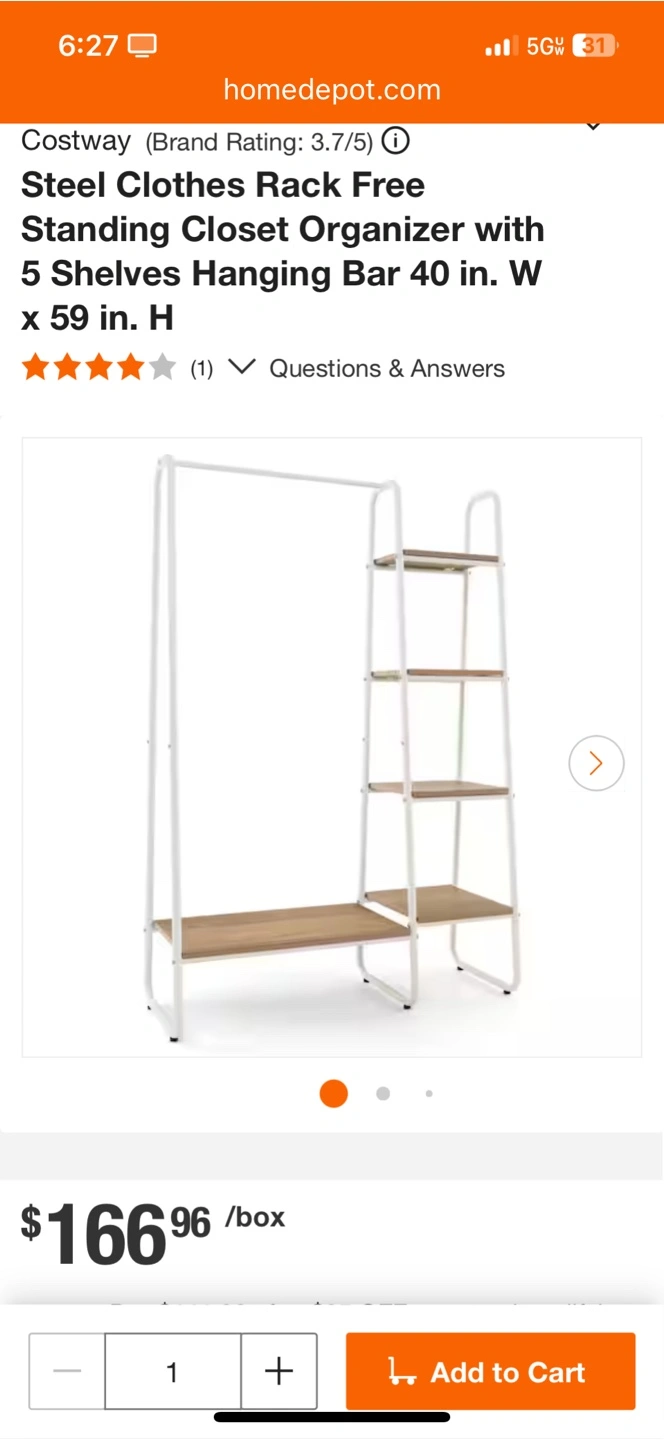664x1440 pixels.
Task: Show next product image with arrow
Action: coord(596,764)
